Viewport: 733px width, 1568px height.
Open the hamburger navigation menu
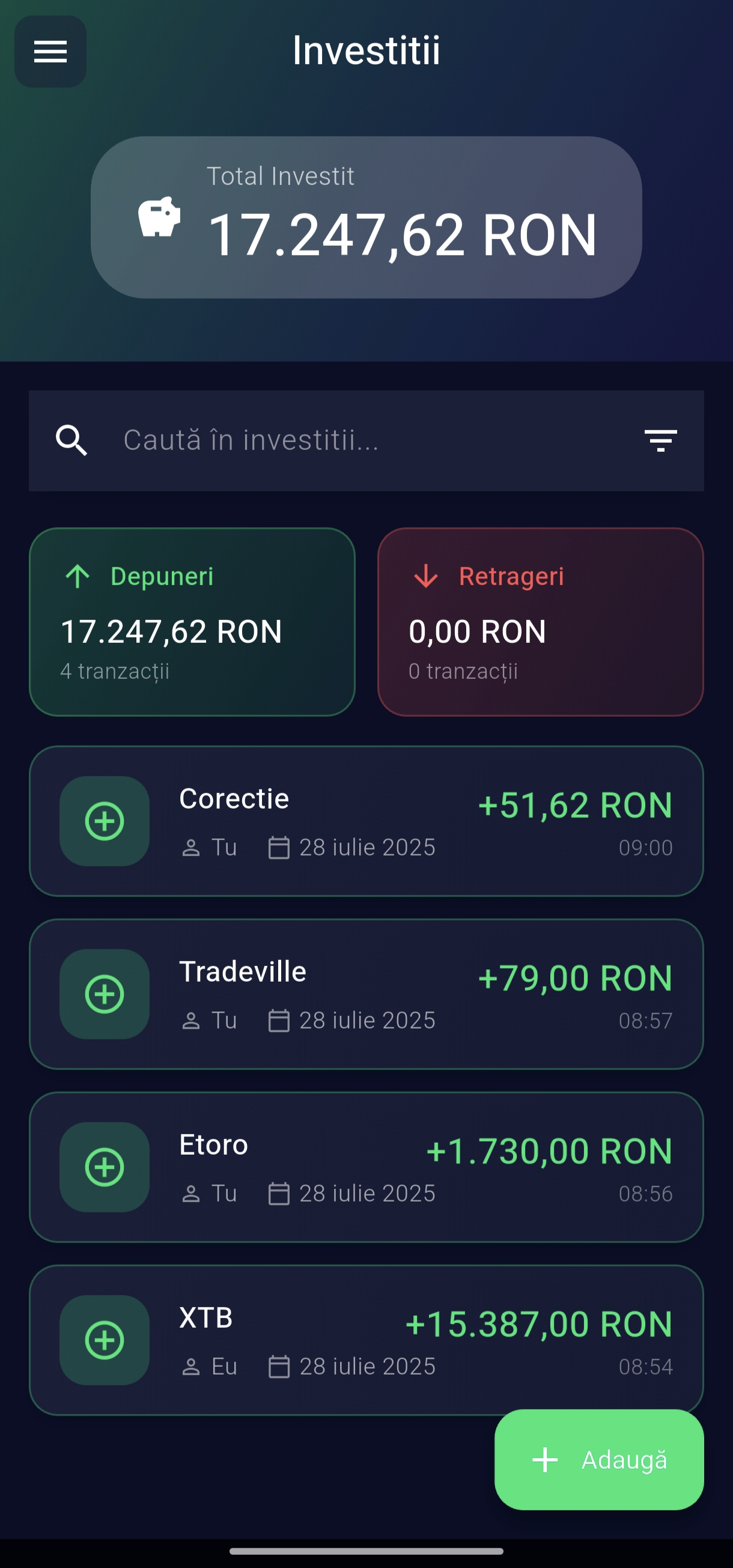pos(50,52)
